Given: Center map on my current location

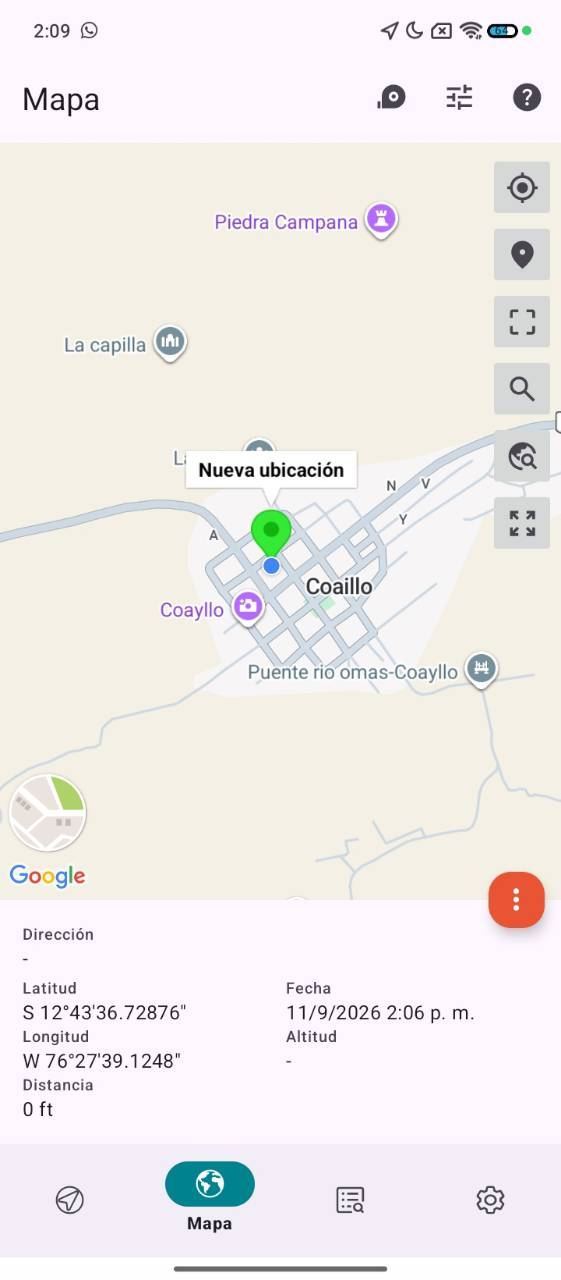Looking at the screenshot, I should coord(522,187).
